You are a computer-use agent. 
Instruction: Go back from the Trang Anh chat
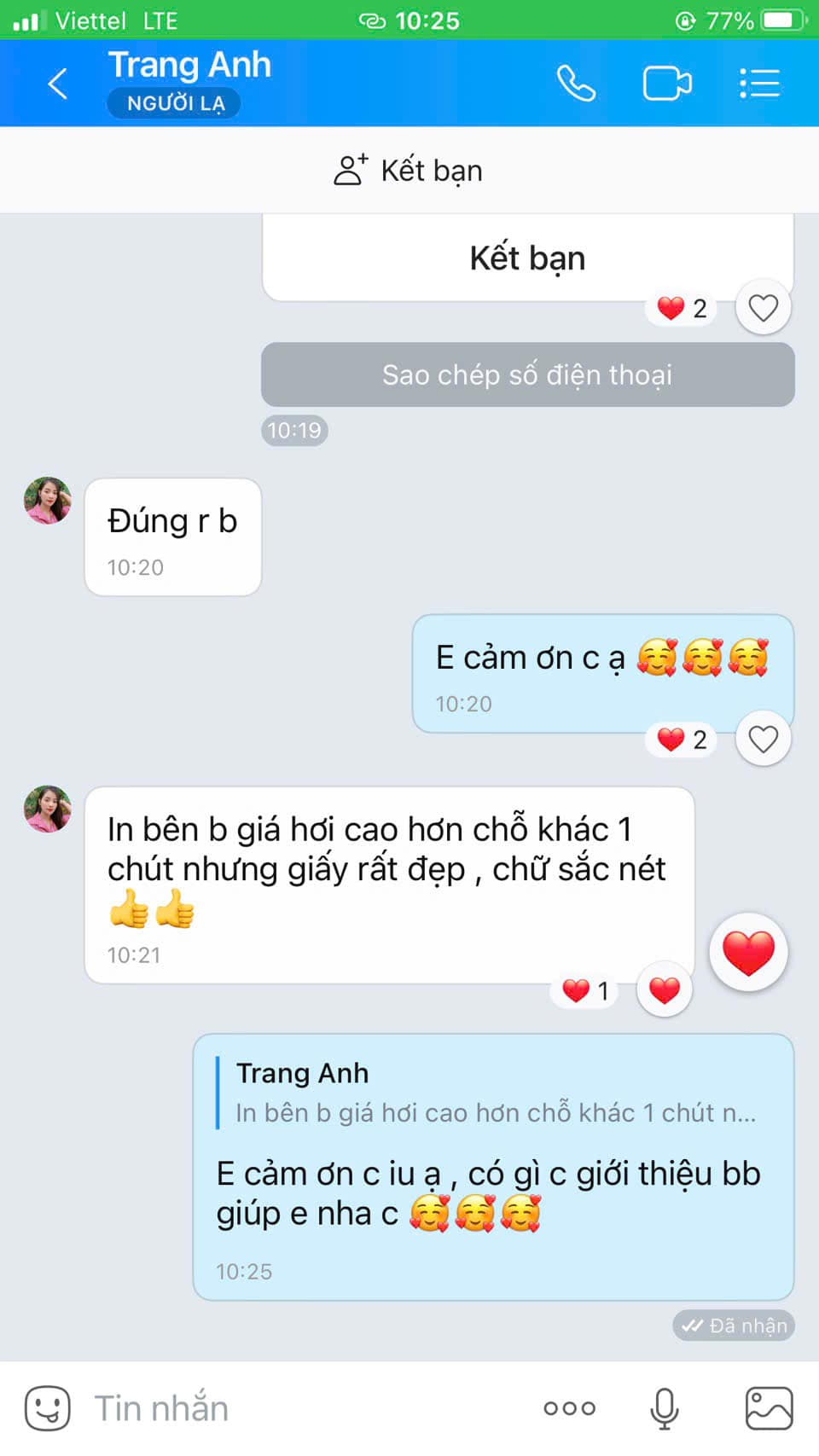[57, 84]
